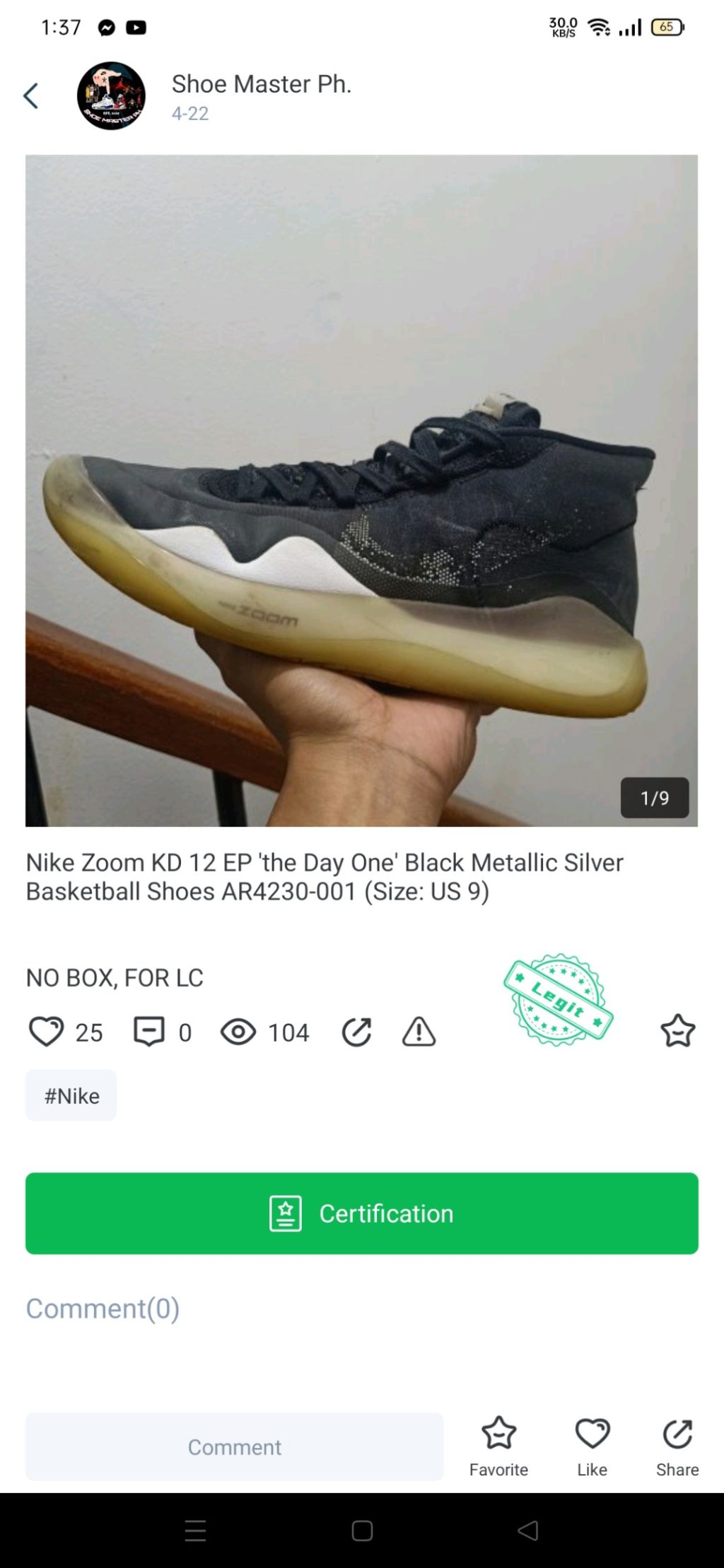
Task: Tap Favorite in the bottom bar
Action: click(x=498, y=1445)
